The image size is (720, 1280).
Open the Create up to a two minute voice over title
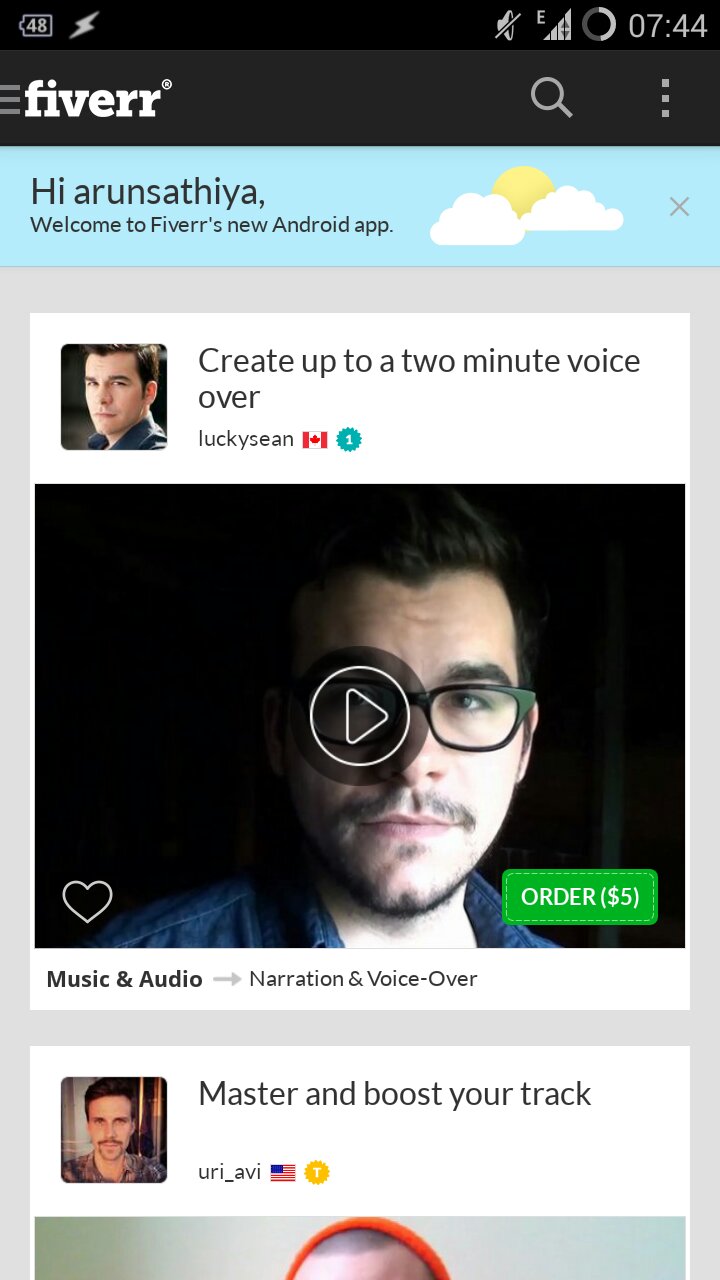pos(419,379)
